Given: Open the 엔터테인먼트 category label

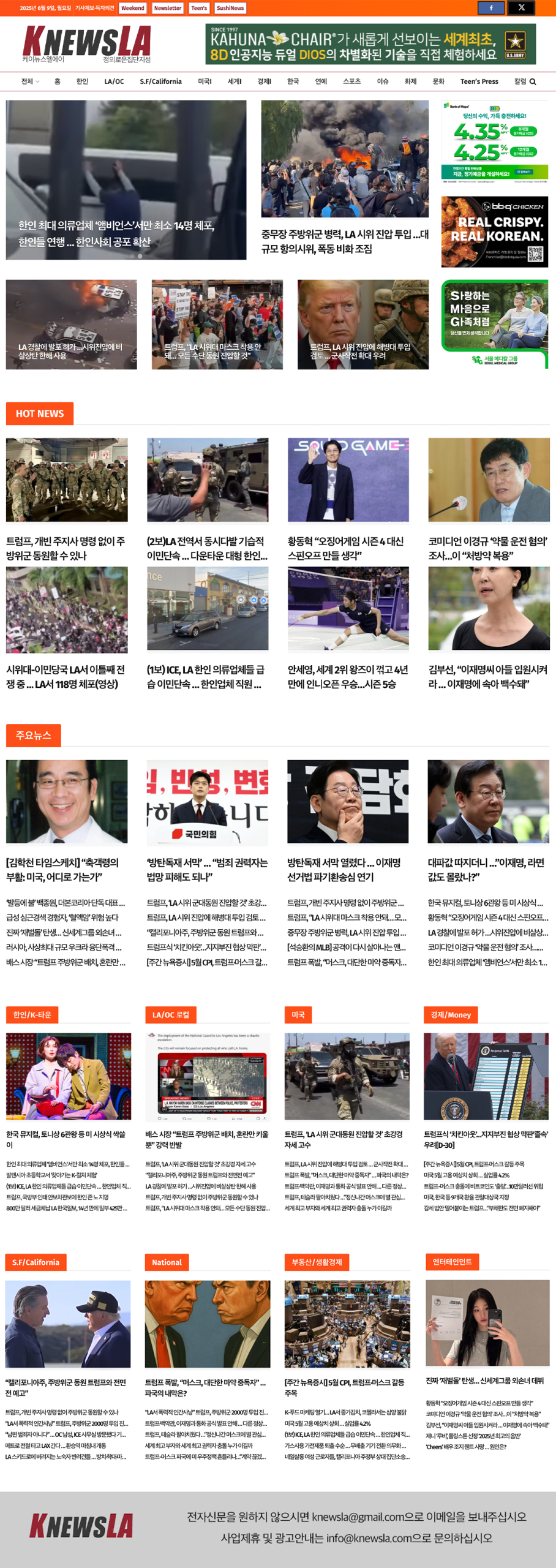Looking at the screenshot, I should 452,1262.
